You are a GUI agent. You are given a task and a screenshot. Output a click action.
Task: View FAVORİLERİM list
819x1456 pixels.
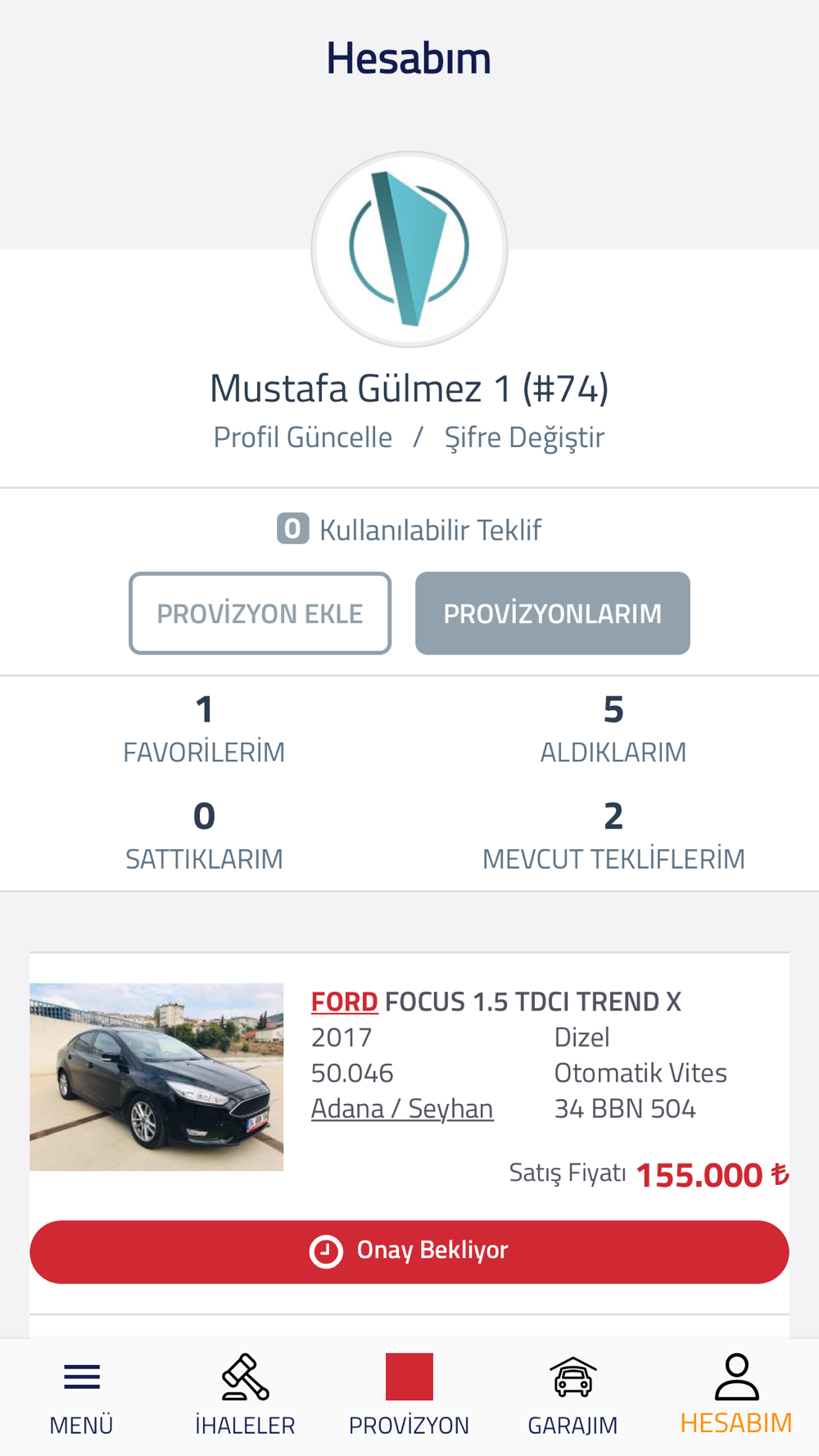(204, 729)
